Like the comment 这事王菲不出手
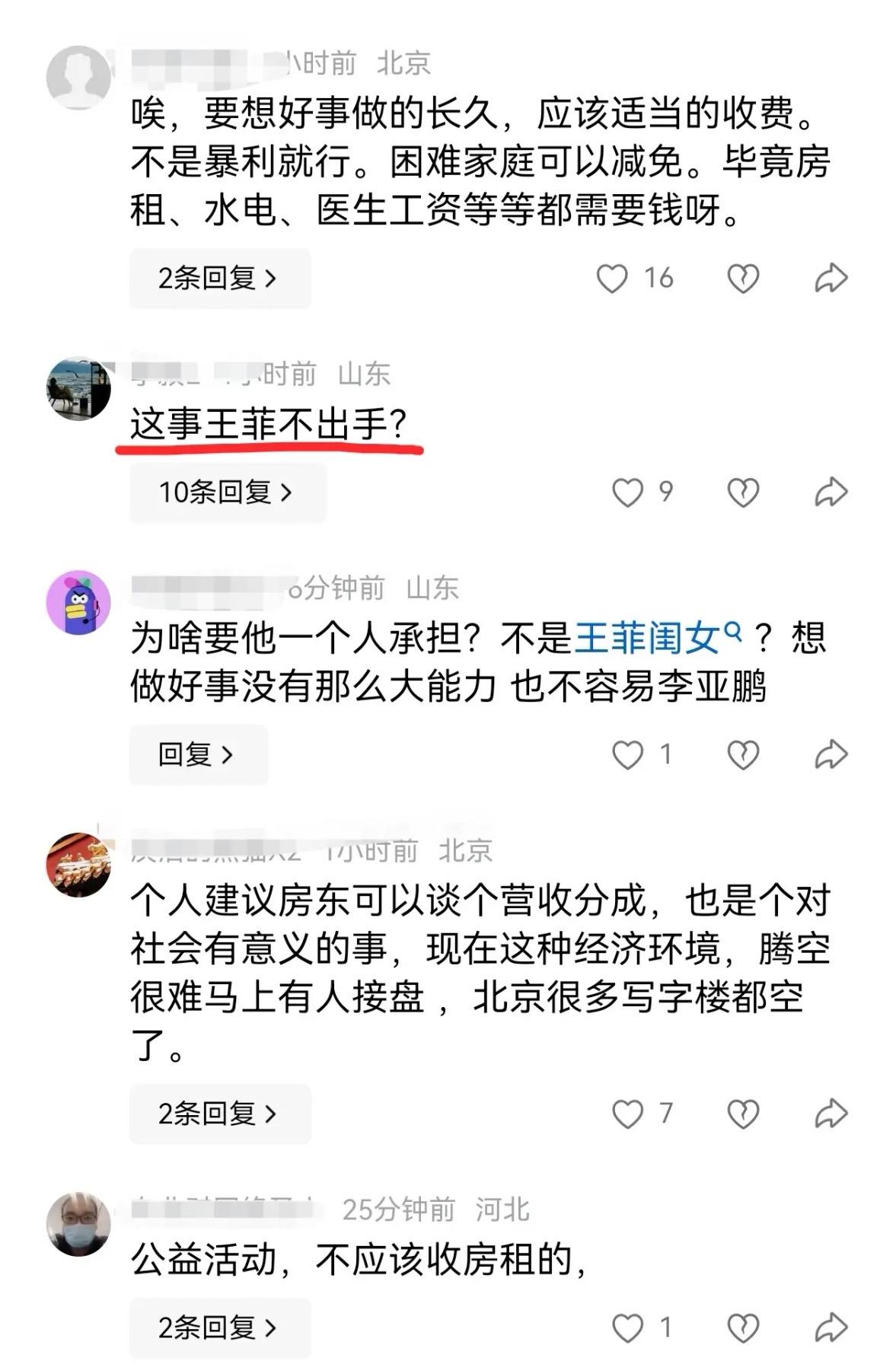Image resolution: width=896 pixels, height=1364 pixels. (x=627, y=492)
